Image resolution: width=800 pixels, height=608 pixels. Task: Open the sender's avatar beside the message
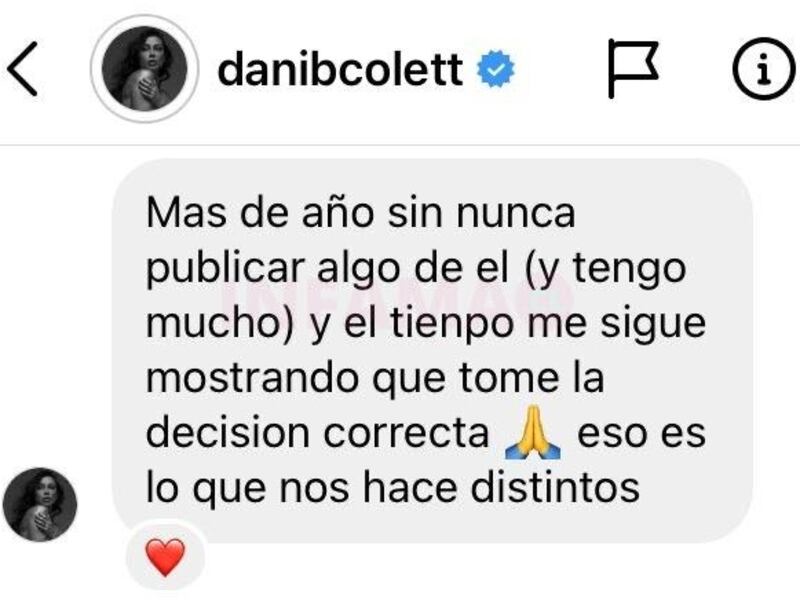[x=41, y=505]
